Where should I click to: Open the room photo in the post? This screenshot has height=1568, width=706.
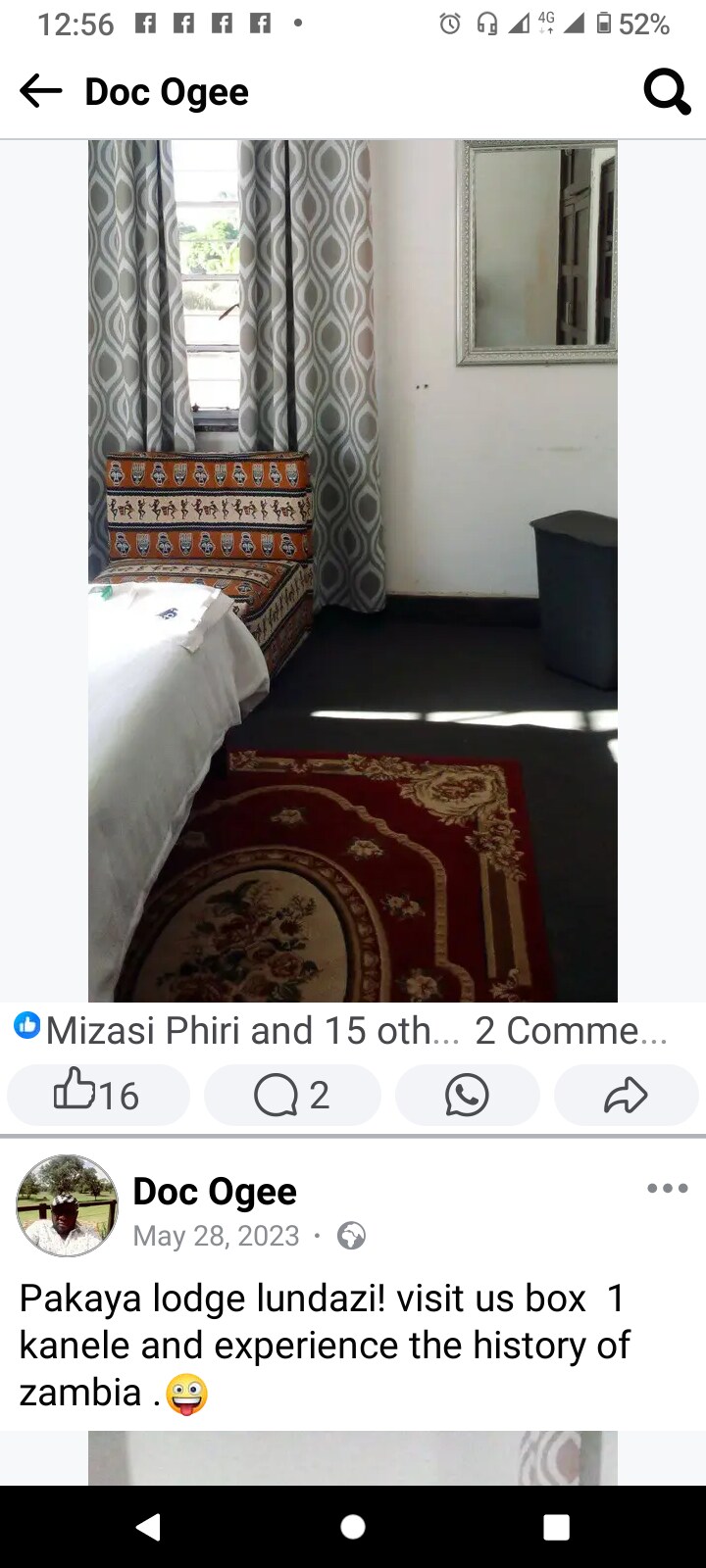(x=353, y=570)
